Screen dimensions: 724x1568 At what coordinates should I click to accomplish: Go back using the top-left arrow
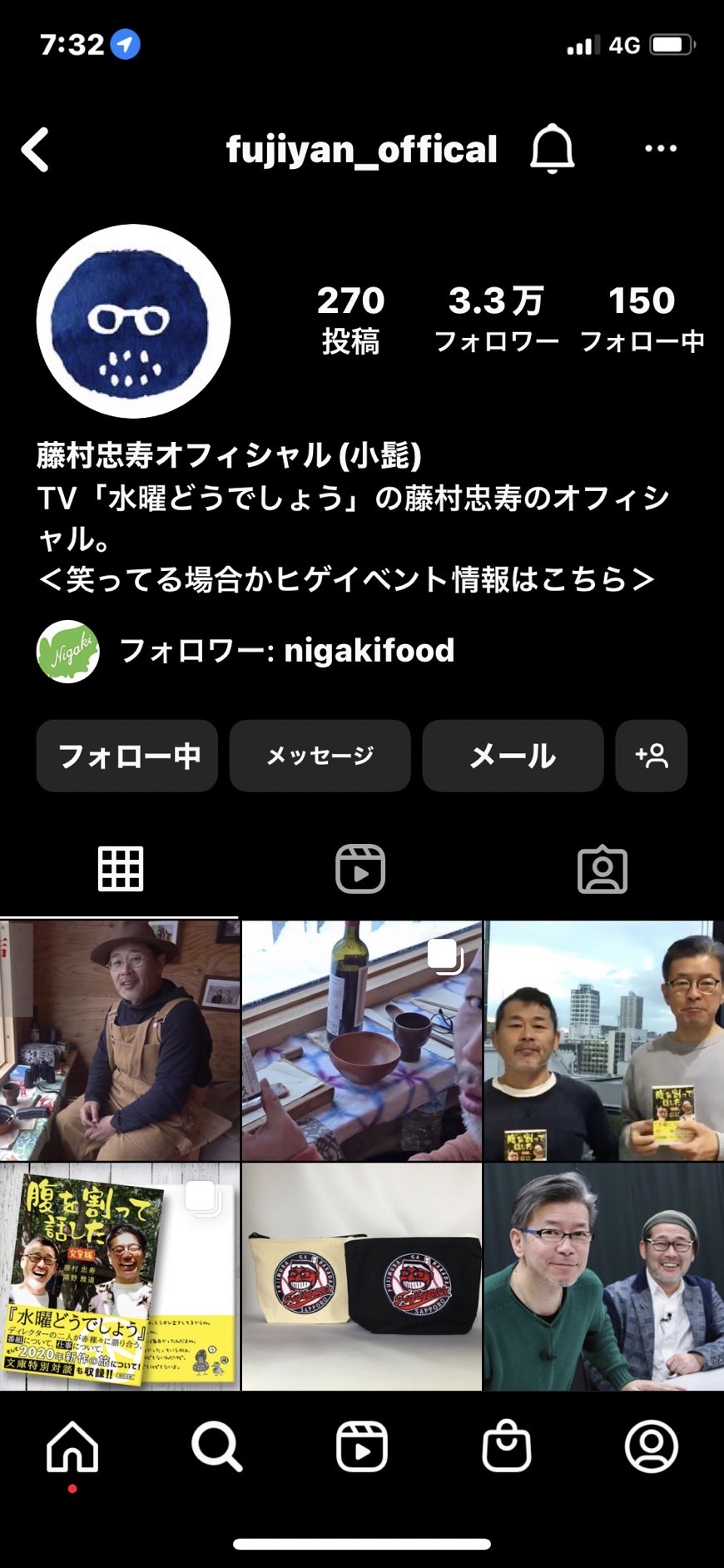35,150
